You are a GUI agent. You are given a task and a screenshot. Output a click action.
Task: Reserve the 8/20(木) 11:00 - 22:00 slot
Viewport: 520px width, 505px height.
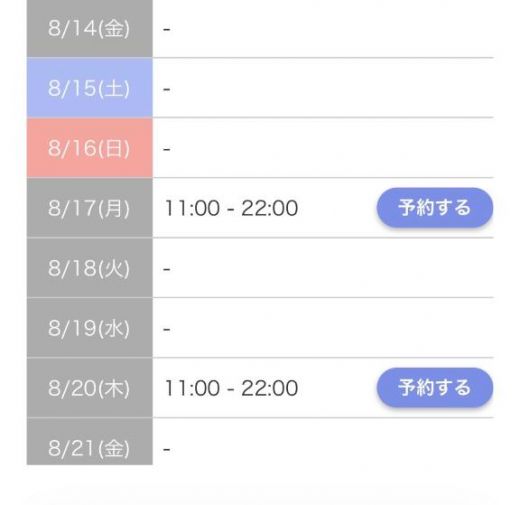pos(435,388)
